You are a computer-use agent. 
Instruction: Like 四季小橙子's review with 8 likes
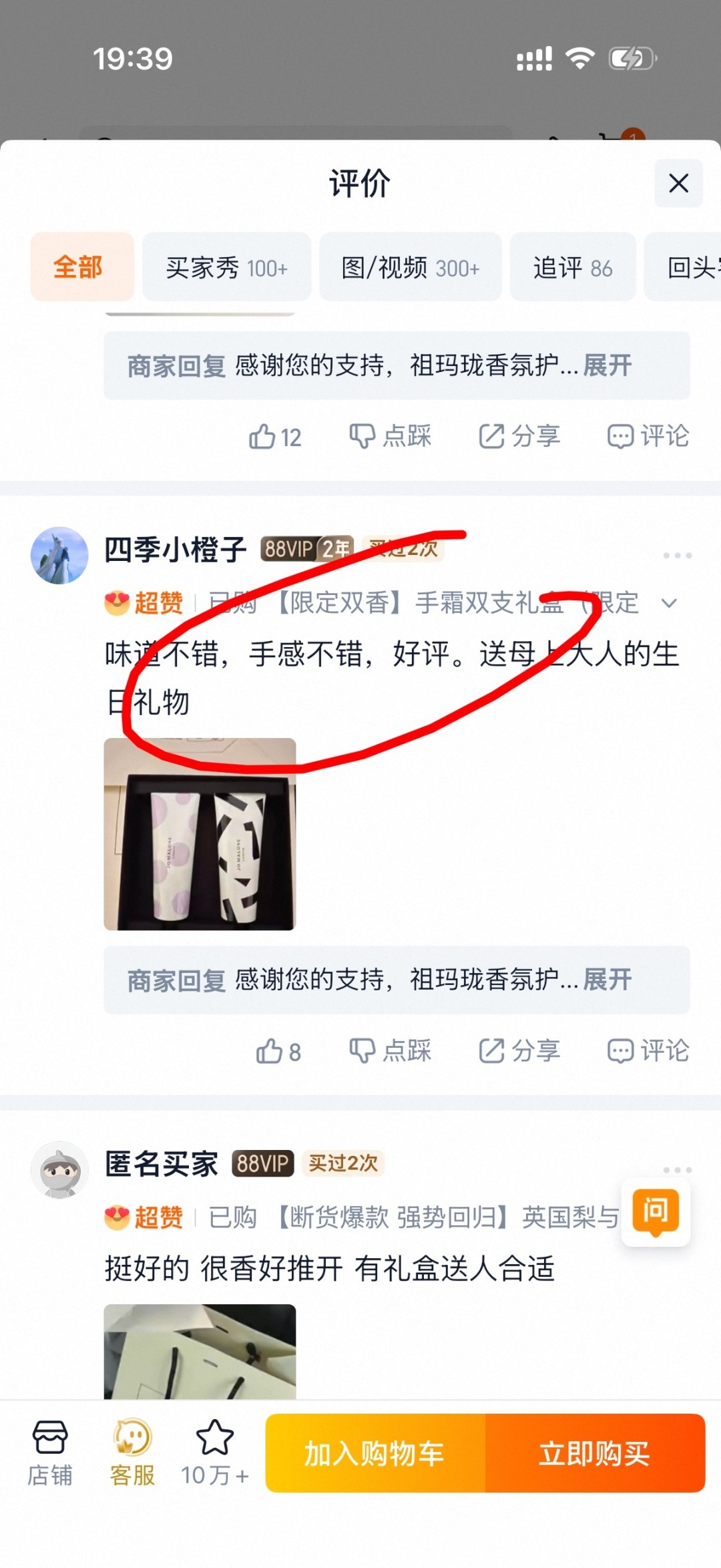278,1051
